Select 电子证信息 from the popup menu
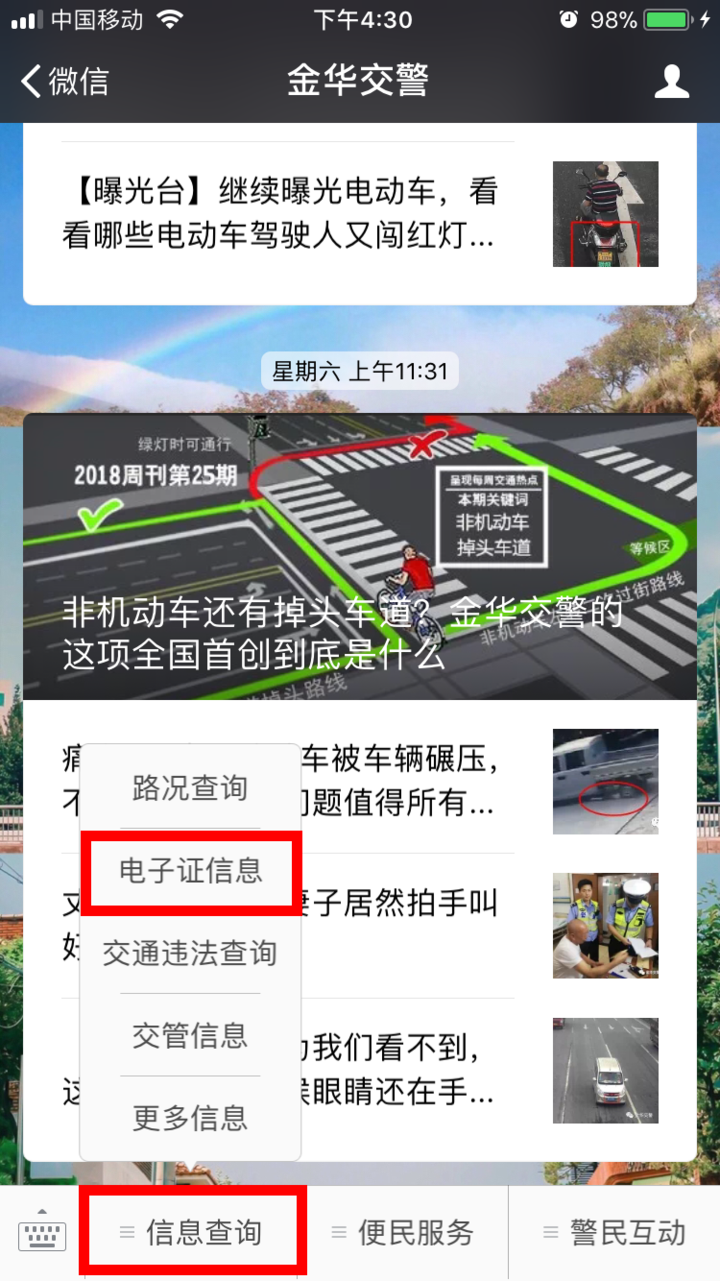The height and width of the screenshot is (1281, 720). tap(190, 871)
